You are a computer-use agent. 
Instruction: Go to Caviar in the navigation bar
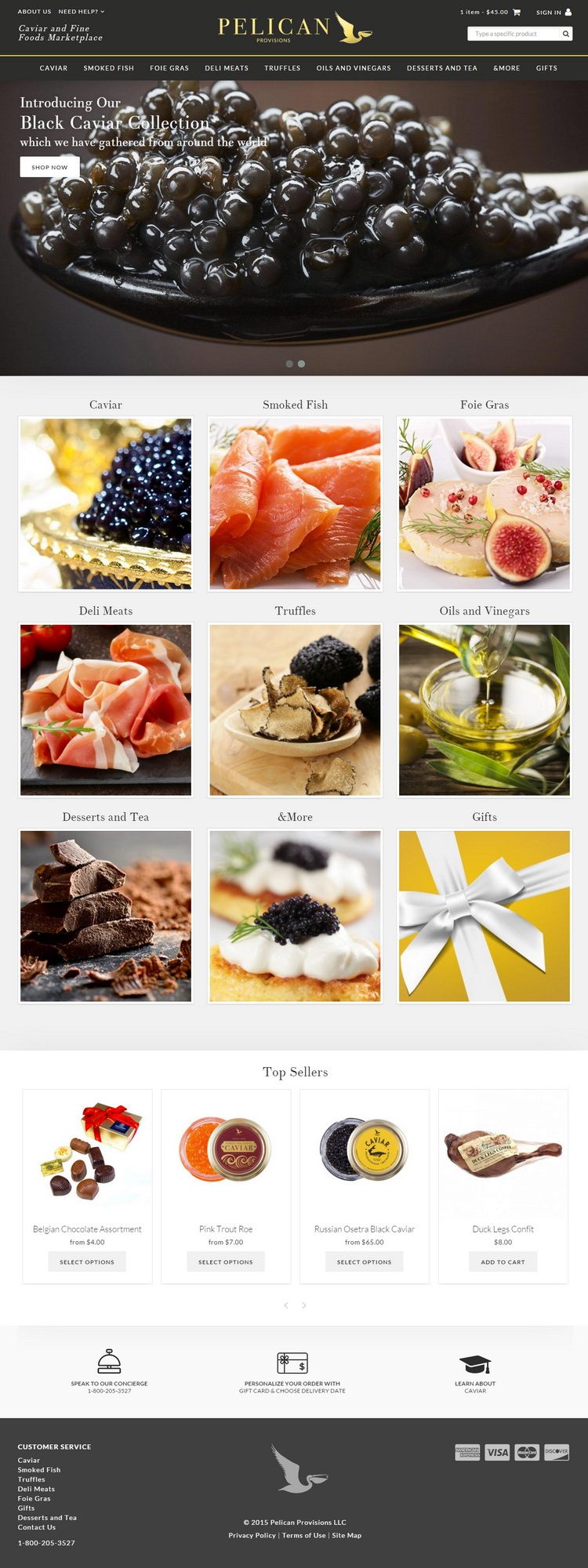tap(53, 68)
